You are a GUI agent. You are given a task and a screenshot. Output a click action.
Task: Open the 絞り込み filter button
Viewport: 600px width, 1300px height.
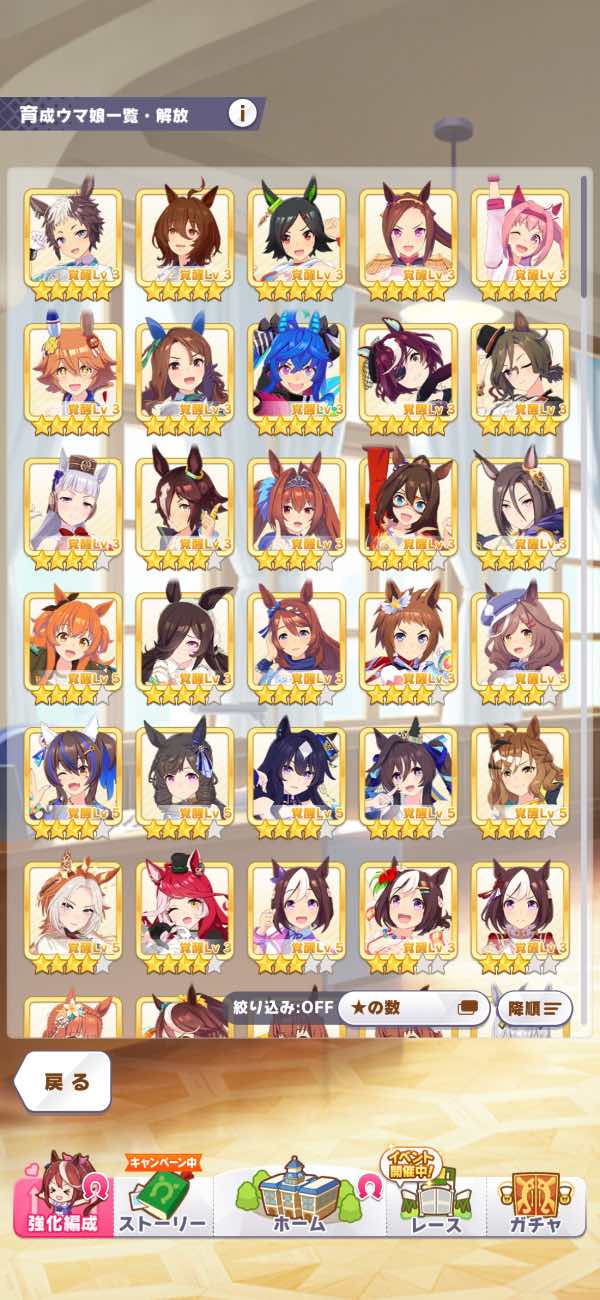pyautogui.click(x=279, y=1007)
